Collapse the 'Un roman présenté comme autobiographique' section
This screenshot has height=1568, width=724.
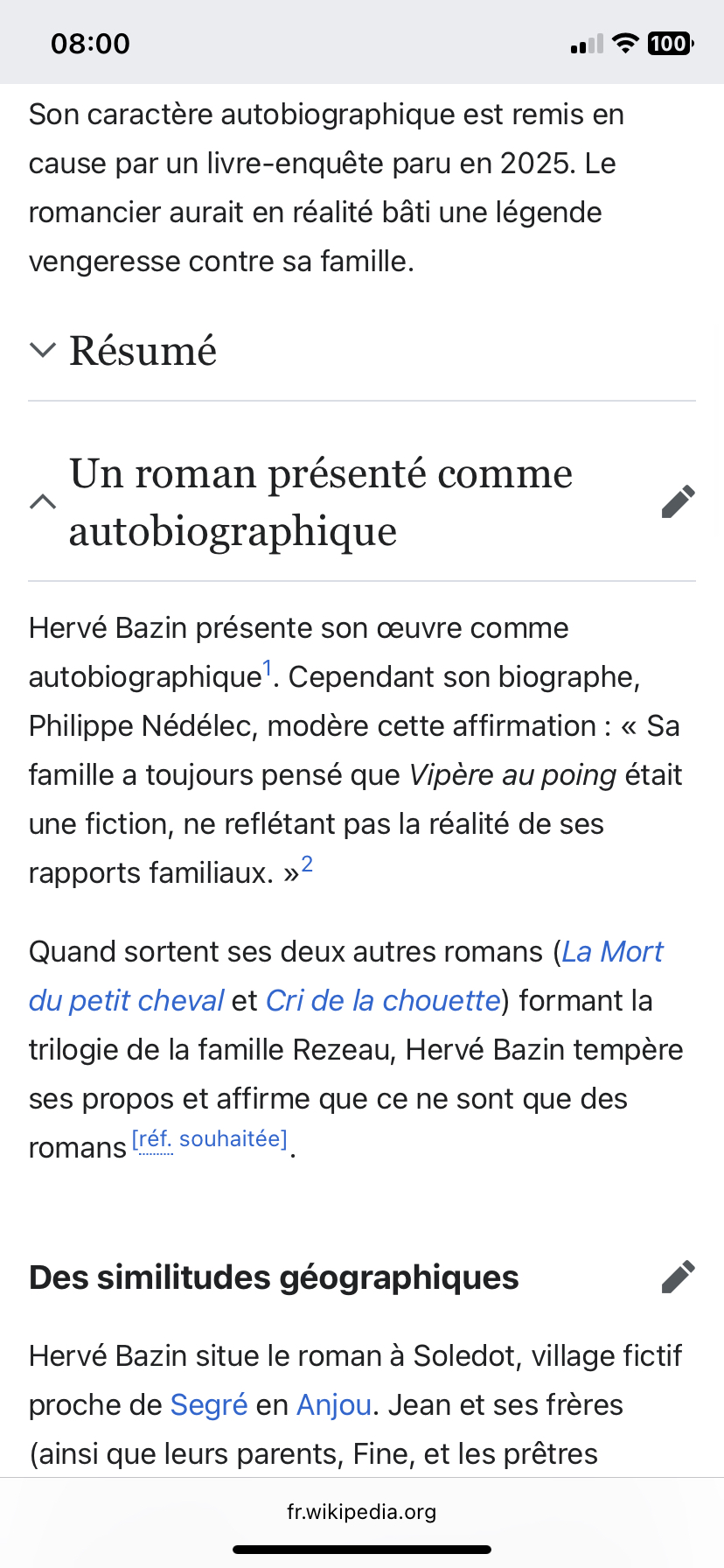pos(43,502)
